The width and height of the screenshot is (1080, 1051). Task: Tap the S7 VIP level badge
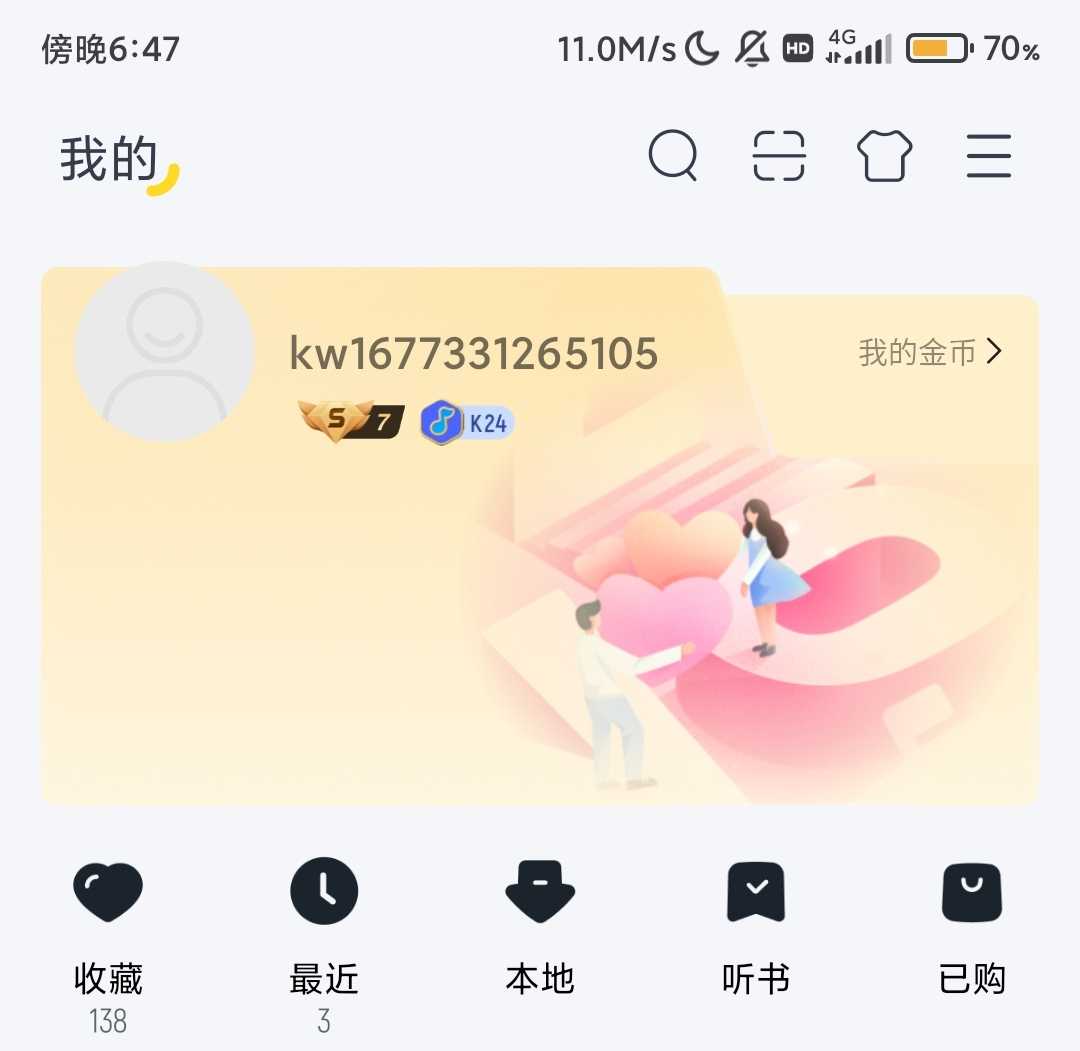(x=351, y=422)
